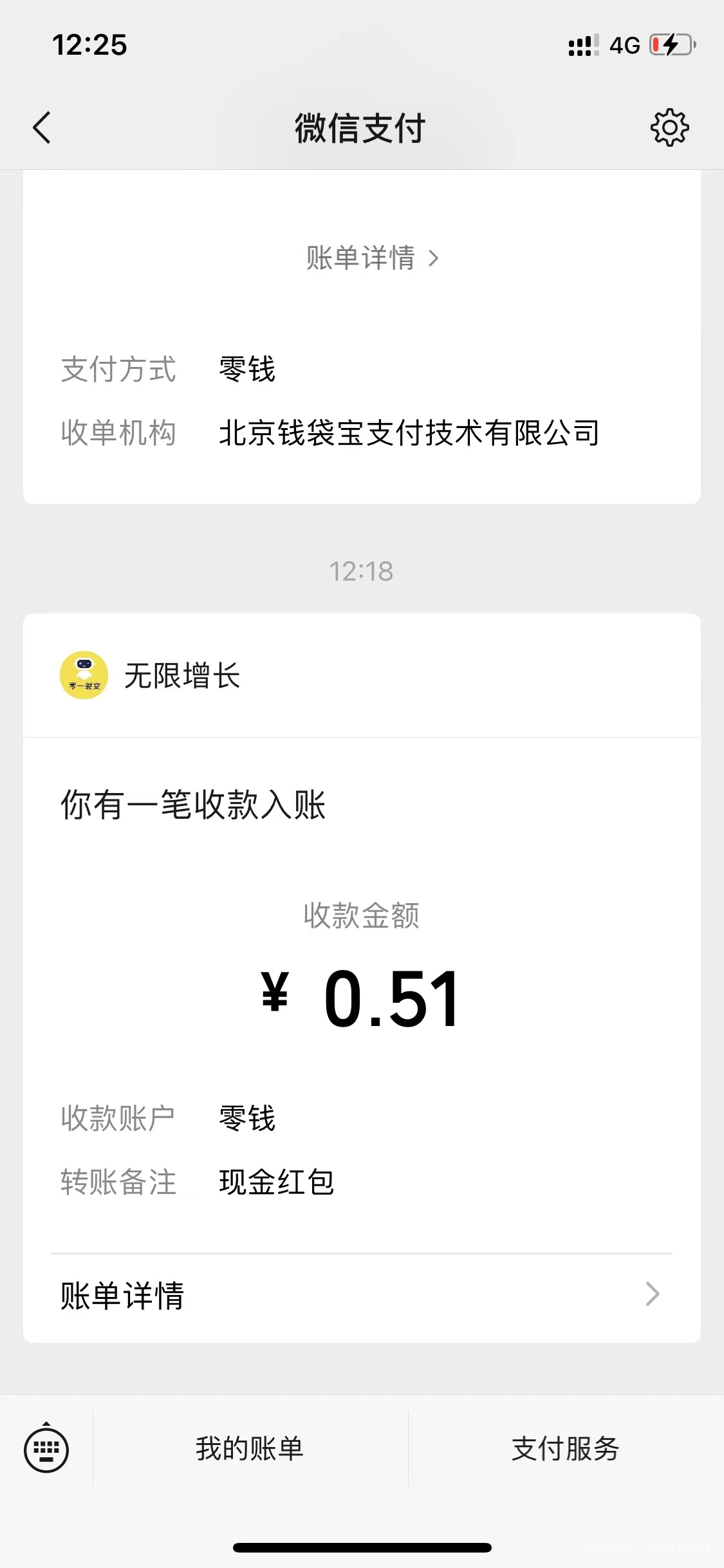Open the 无限增长 account header
This screenshot has width=724, height=1568.
182,676
